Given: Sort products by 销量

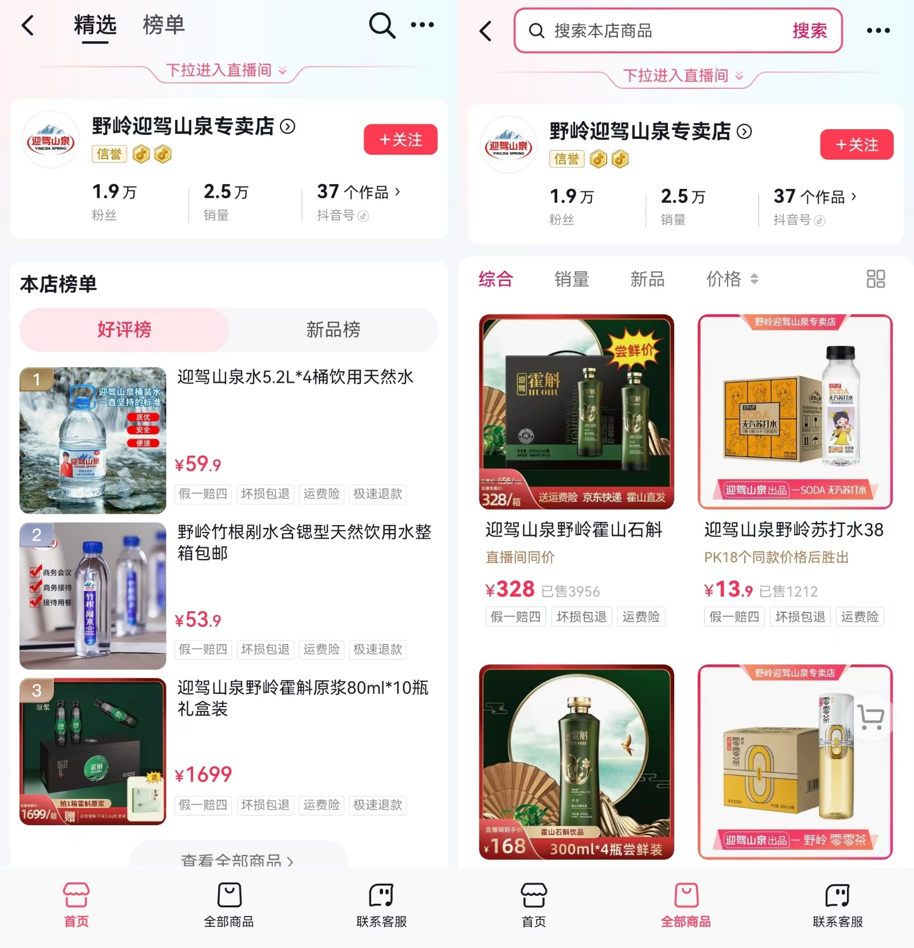Looking at the screenshot, I should [x=571, y=280].
